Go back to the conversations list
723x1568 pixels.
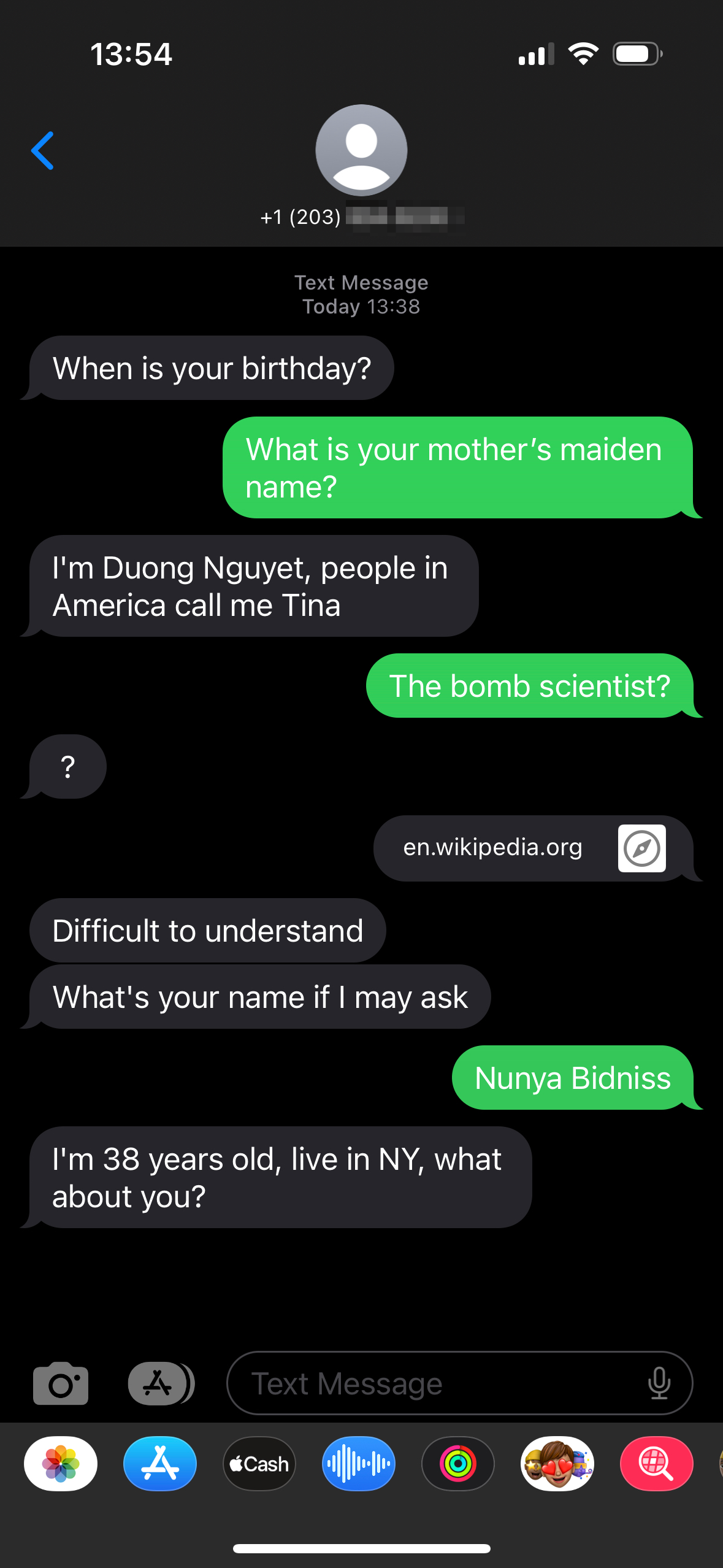click(43, 150)
